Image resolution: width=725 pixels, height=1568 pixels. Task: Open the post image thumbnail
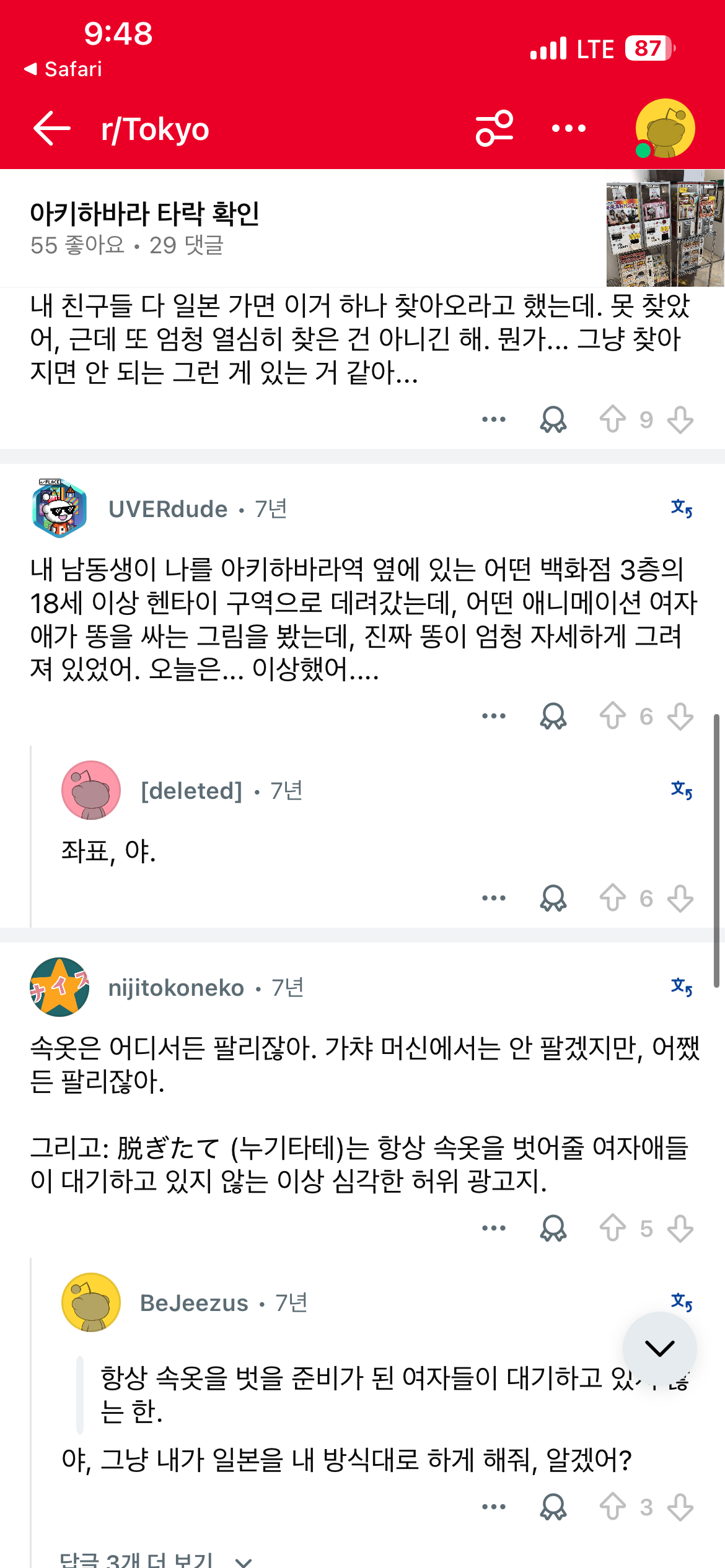[x=665, y=227]
